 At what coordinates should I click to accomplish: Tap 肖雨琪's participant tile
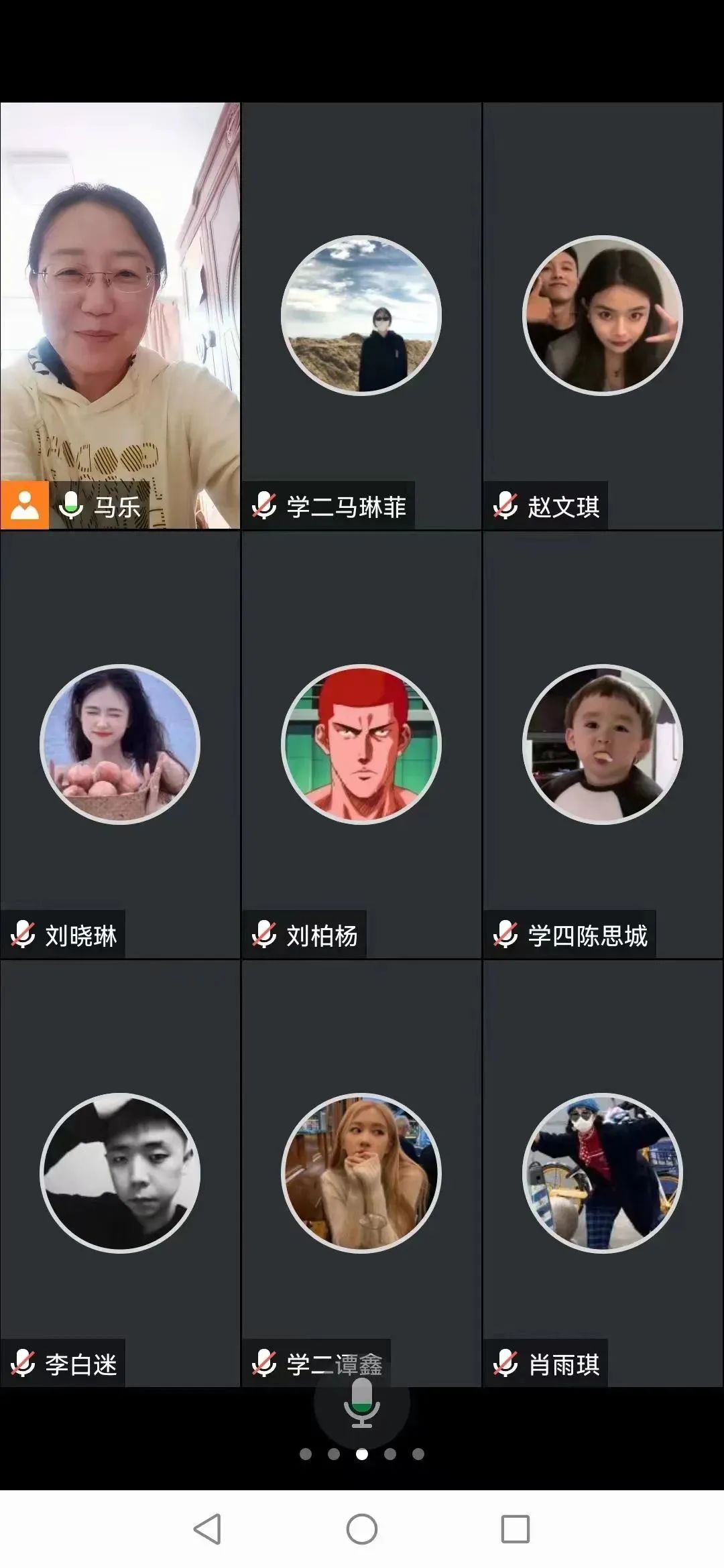click(x=603, y=1173)
